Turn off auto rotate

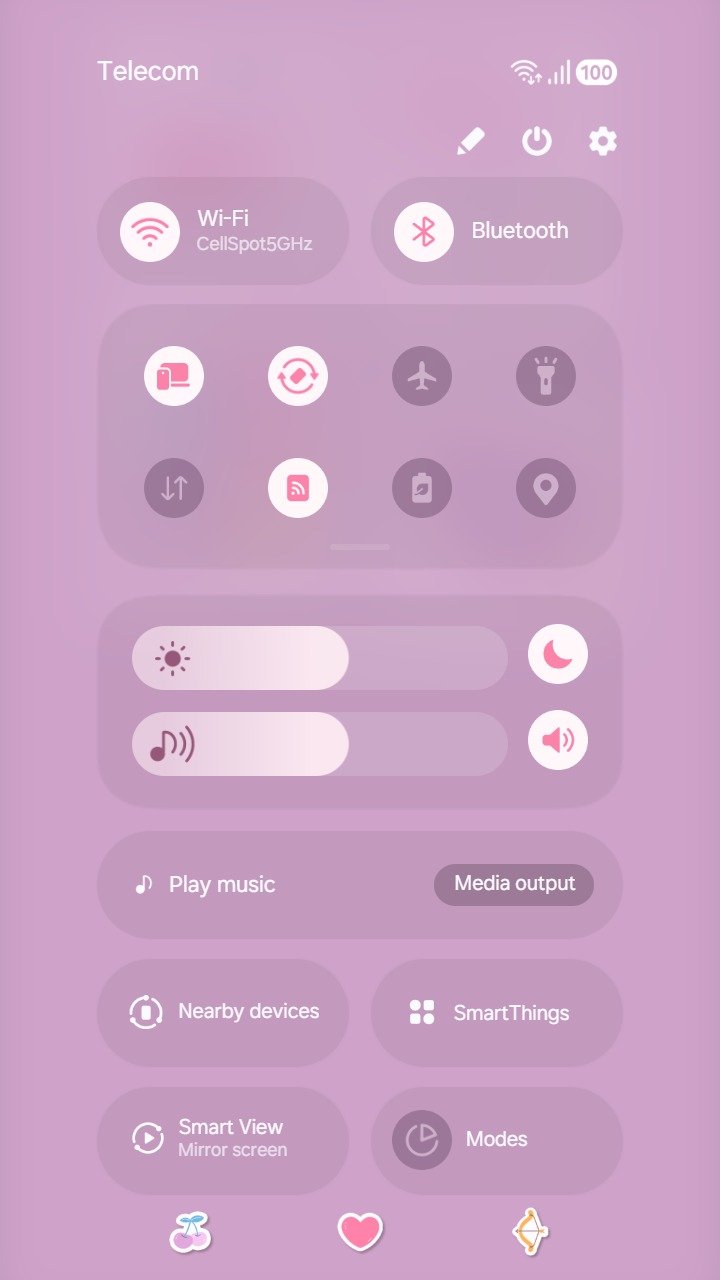point(298,377)
